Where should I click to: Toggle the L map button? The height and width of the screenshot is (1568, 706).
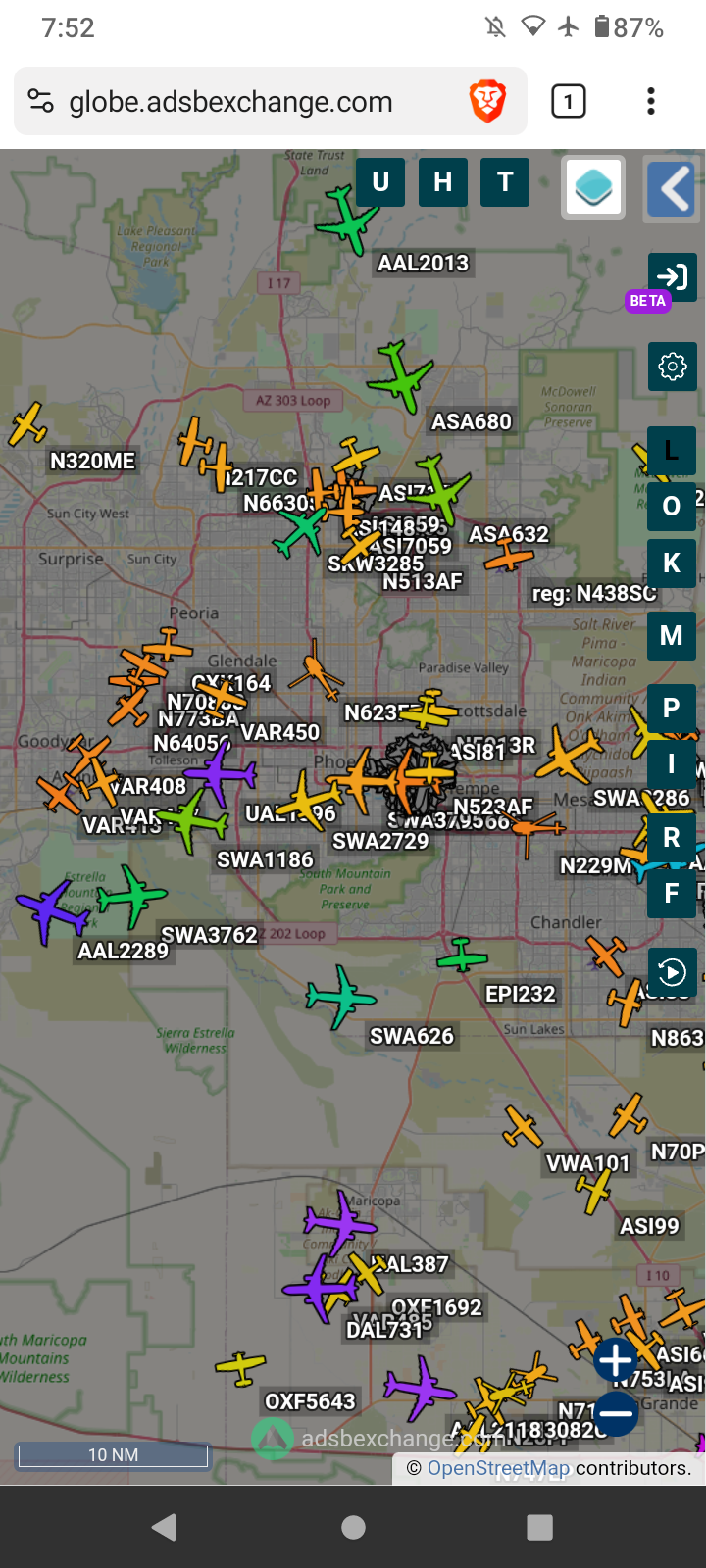click(x=672, y=451)
